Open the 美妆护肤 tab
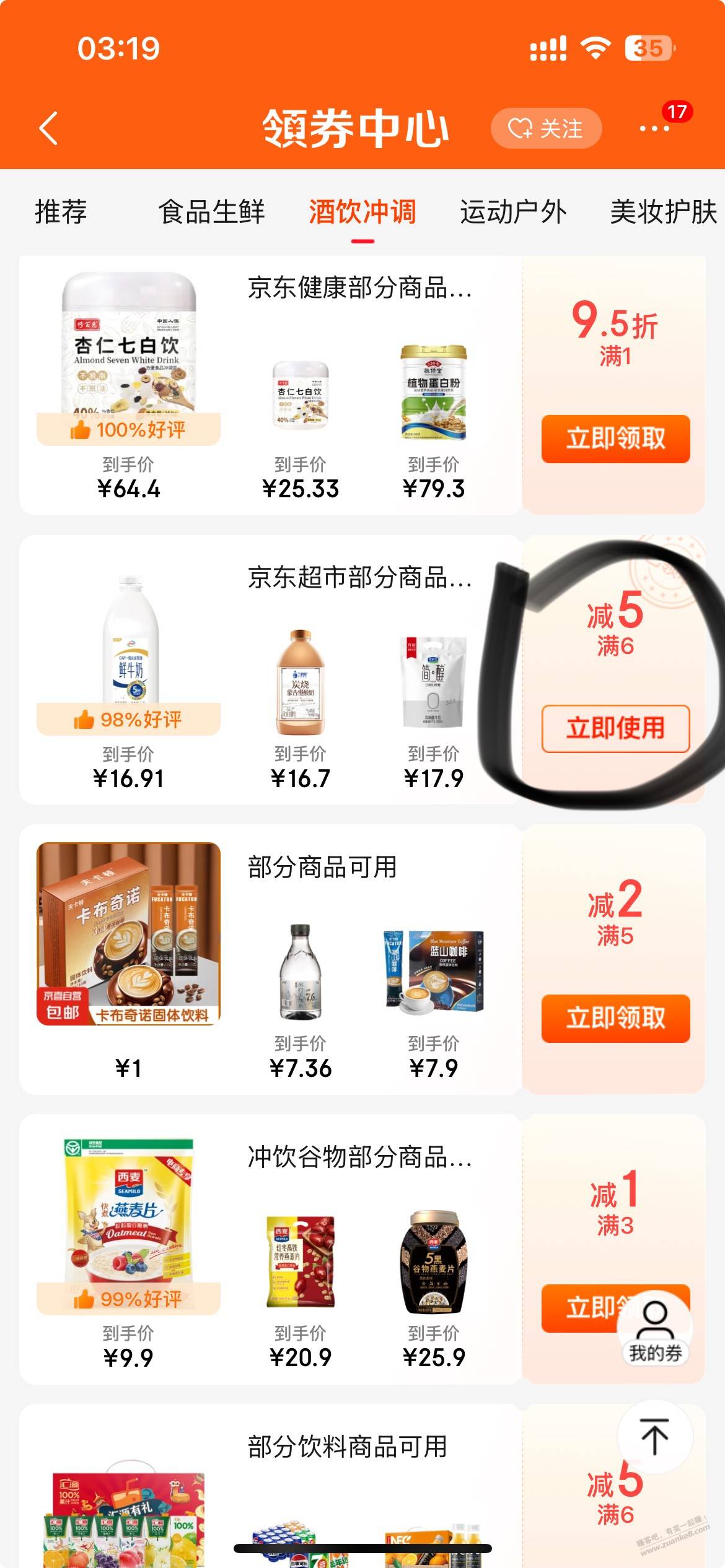Image resolution: width=725 pixels, height=1568 pixels. coord(663,212)
